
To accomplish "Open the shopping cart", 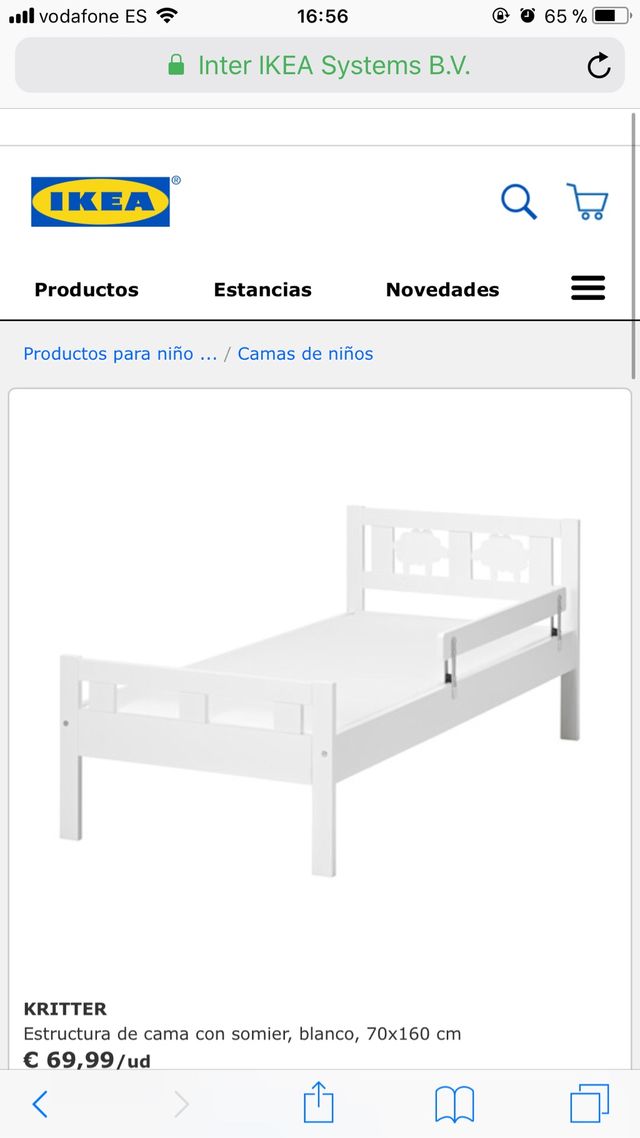I will click(587, 201).
